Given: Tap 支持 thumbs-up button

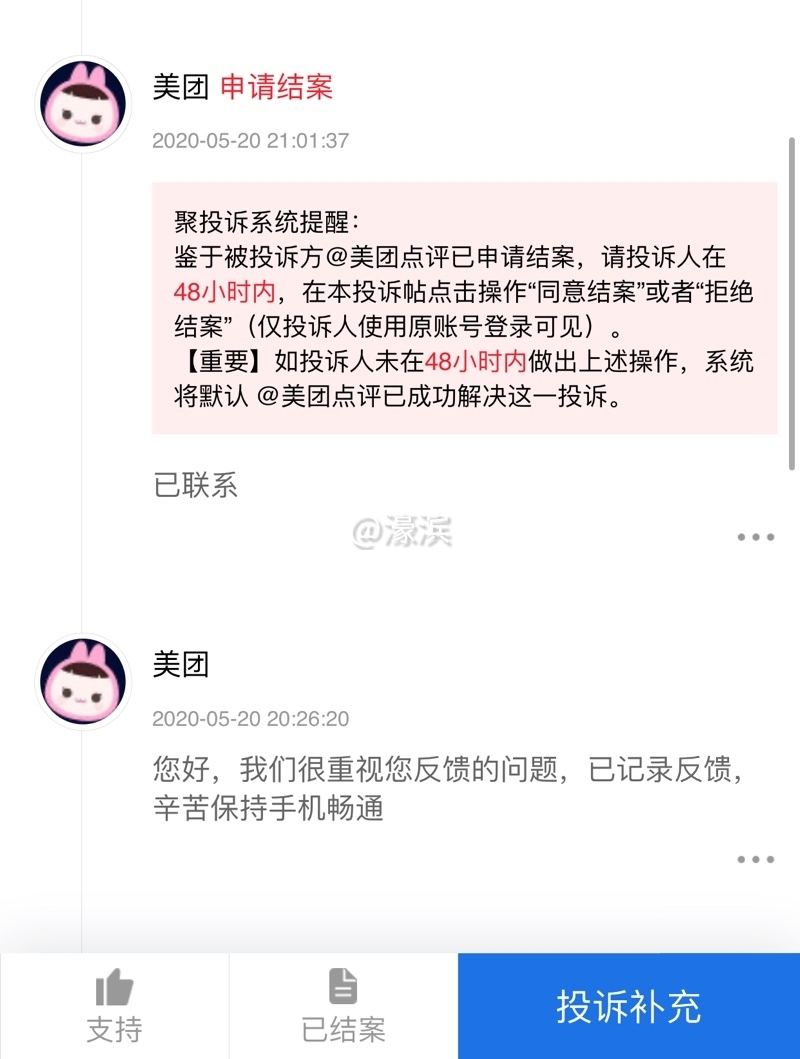Looking at the screenshot, I should tap(114, 1006).
